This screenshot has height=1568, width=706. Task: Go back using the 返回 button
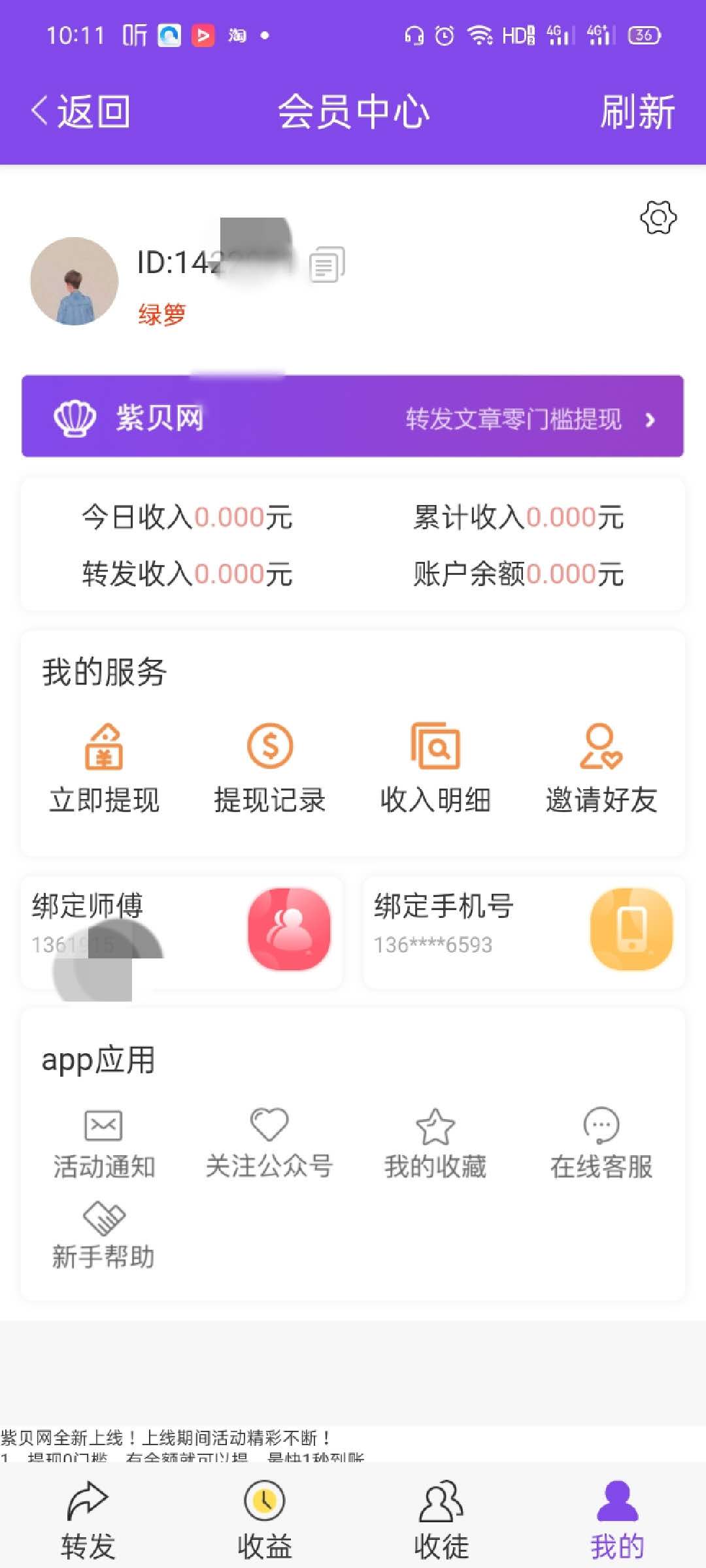tap(80, 111)
